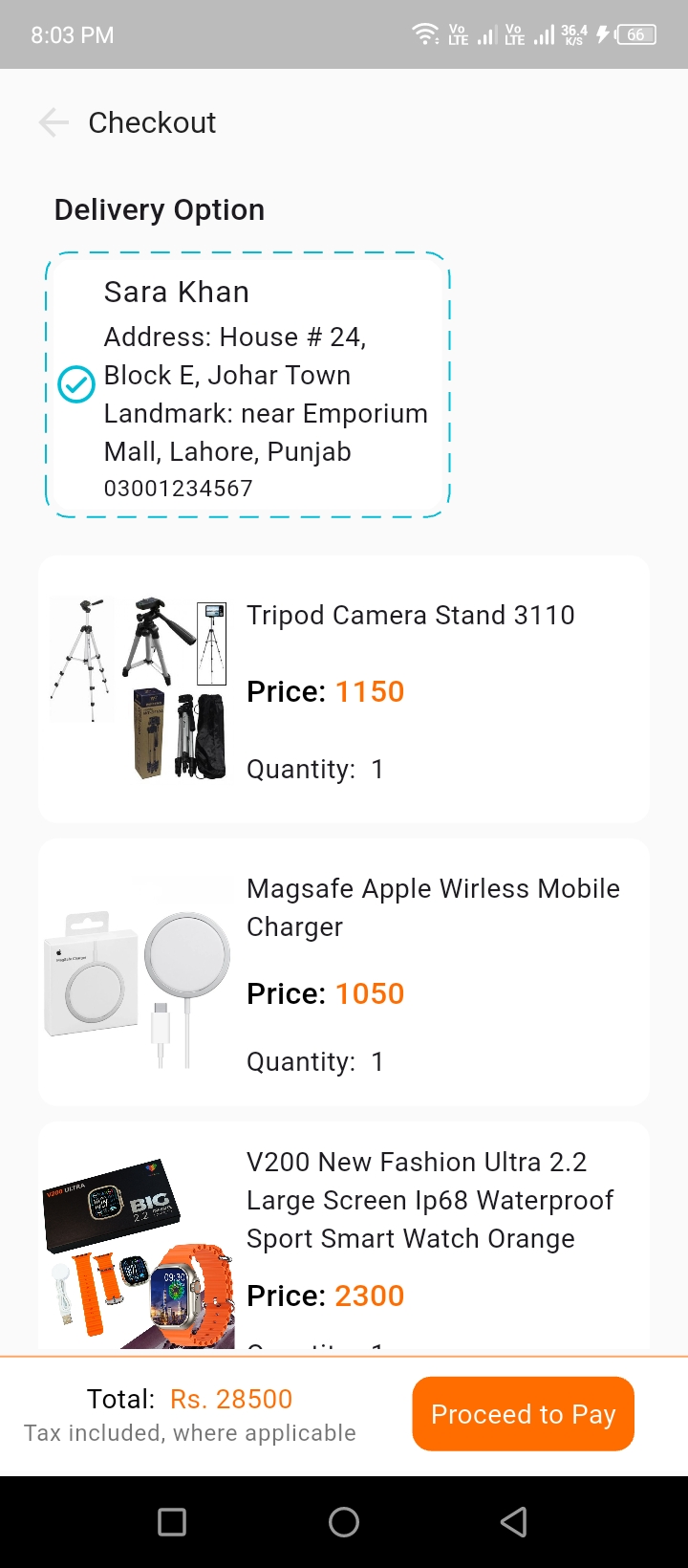Open the Magsafe Apple Wirless Mobile Charger item
The height and width of the screenshot is (1568, 688).
pos(344,972)
